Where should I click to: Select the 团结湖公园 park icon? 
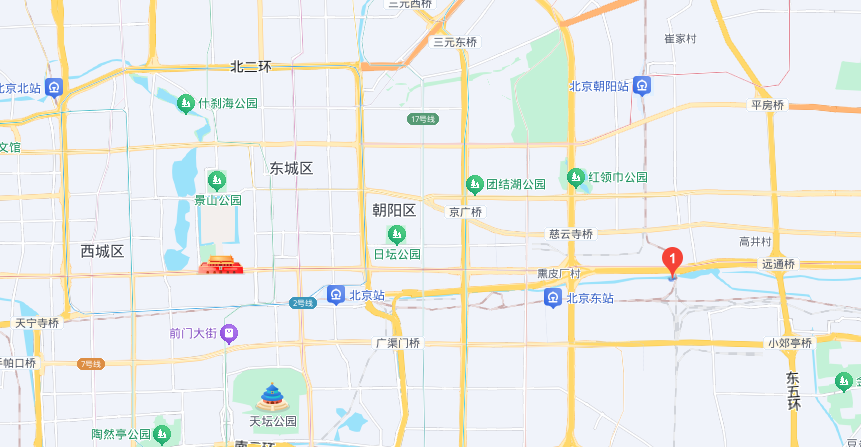[x=475, y=184]
